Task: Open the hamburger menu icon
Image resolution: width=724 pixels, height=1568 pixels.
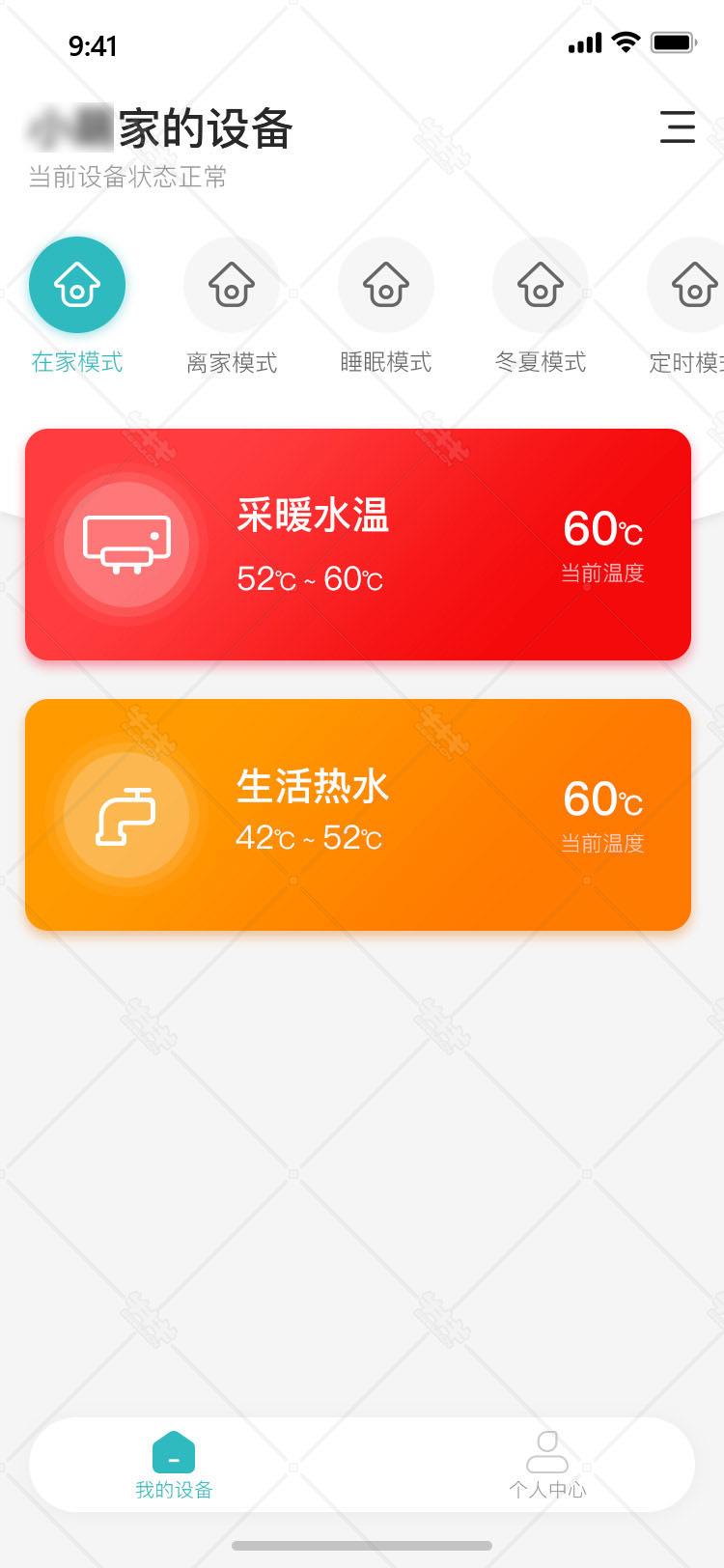Action: [678, 127]
